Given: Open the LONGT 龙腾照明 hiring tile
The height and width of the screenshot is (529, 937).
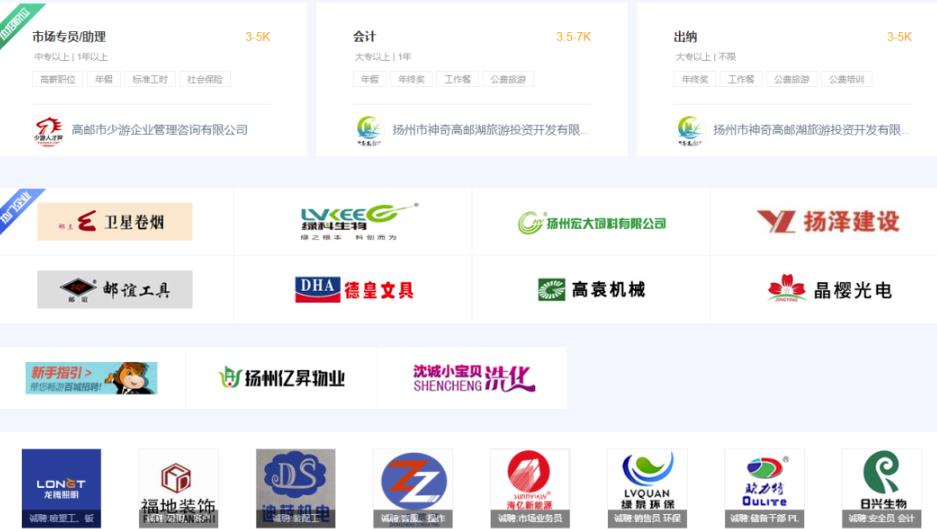Looking at the screenshot, I should click(62, 488).
